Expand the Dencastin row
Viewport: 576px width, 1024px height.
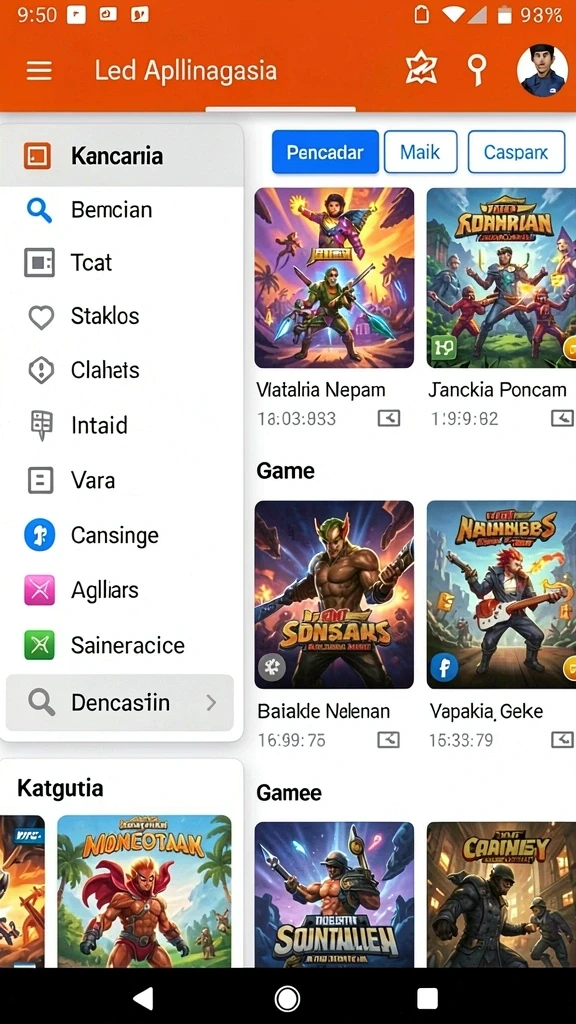(x=120, y=703)
